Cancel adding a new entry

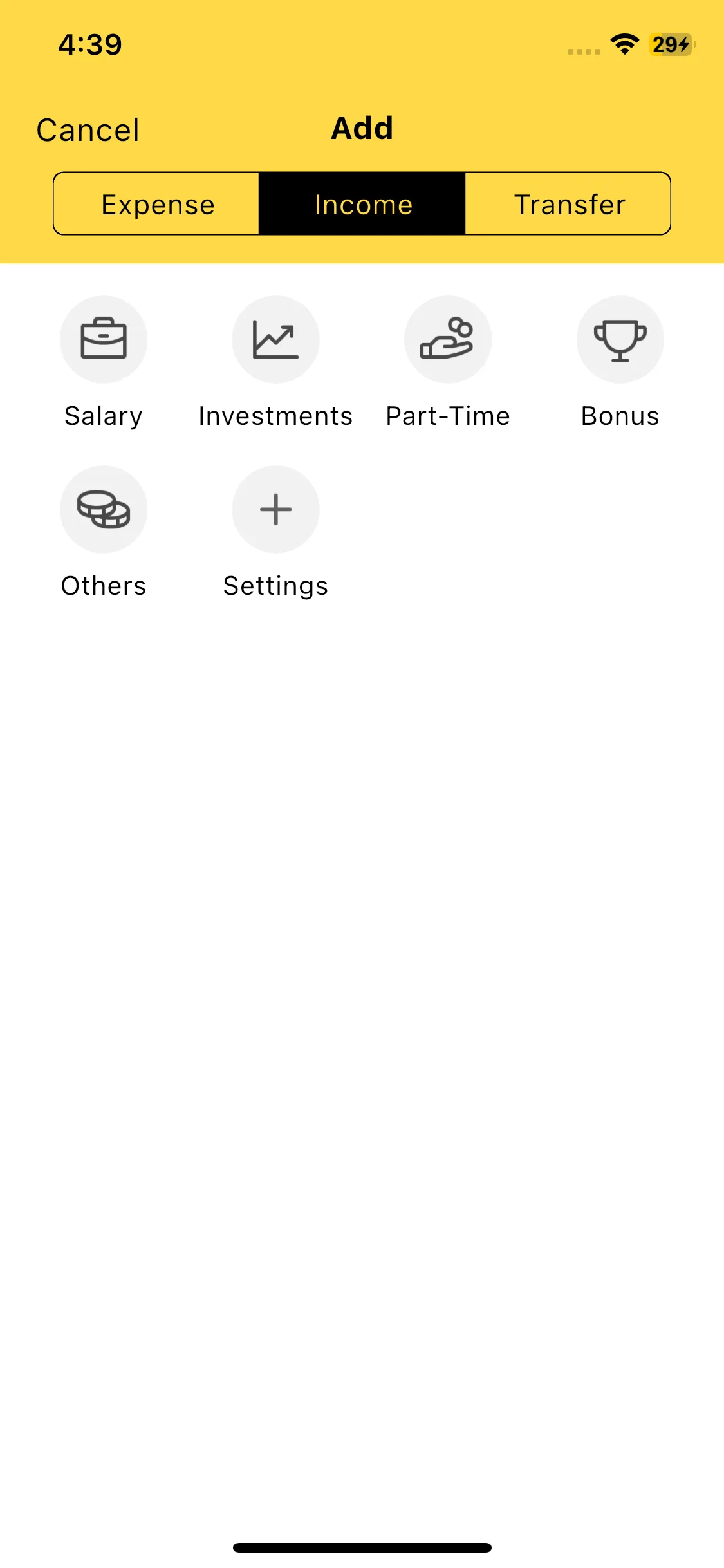coord(88,130)
